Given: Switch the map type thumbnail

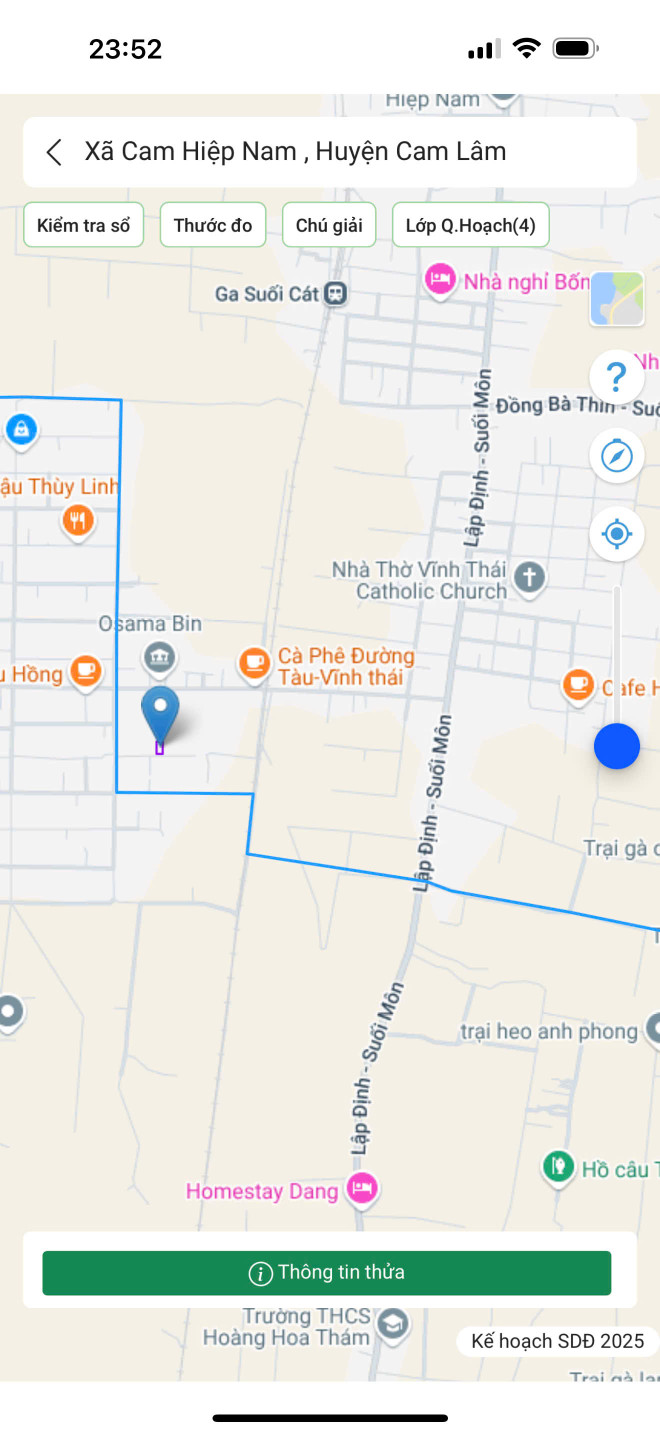Looking at the screenshot, I should pos(617,299).
